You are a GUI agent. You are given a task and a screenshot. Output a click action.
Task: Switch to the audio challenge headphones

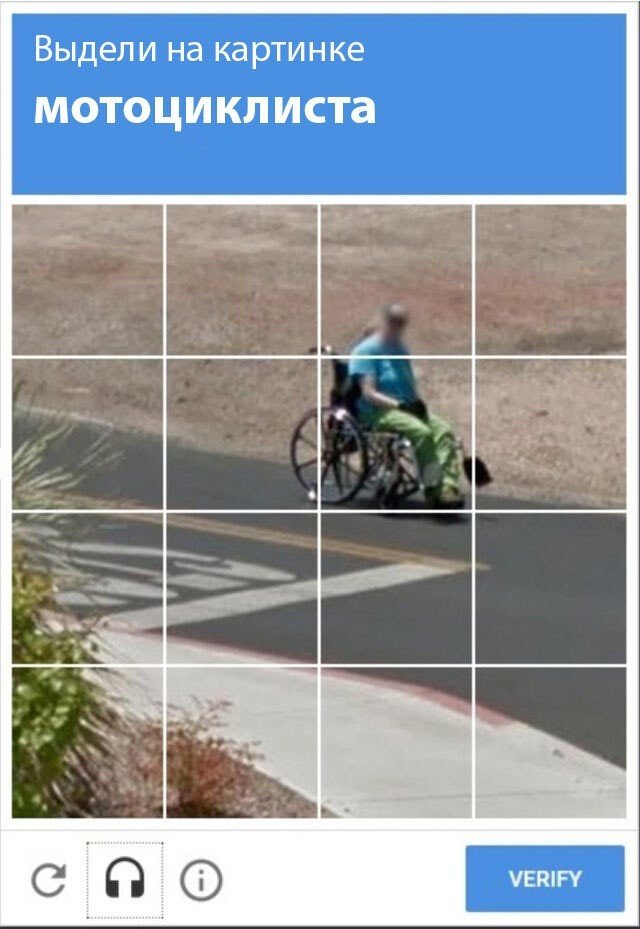click(x=125, y=880)
